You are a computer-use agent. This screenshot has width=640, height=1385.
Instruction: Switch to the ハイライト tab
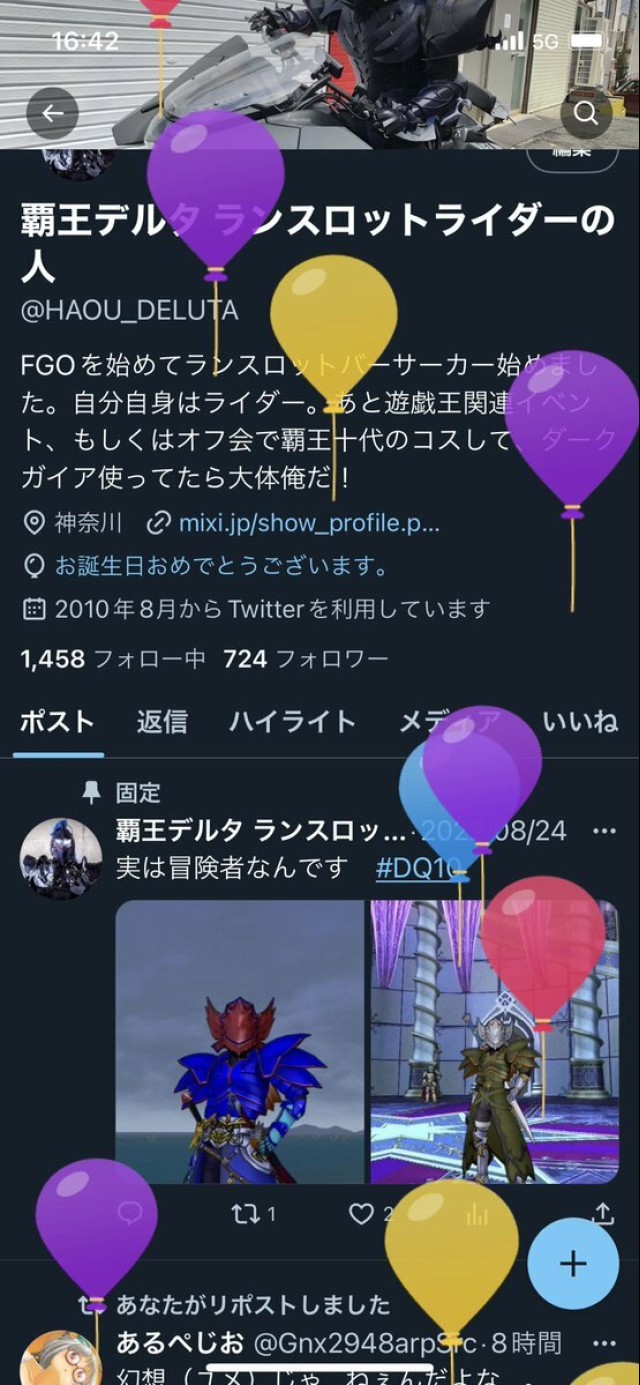292,722
